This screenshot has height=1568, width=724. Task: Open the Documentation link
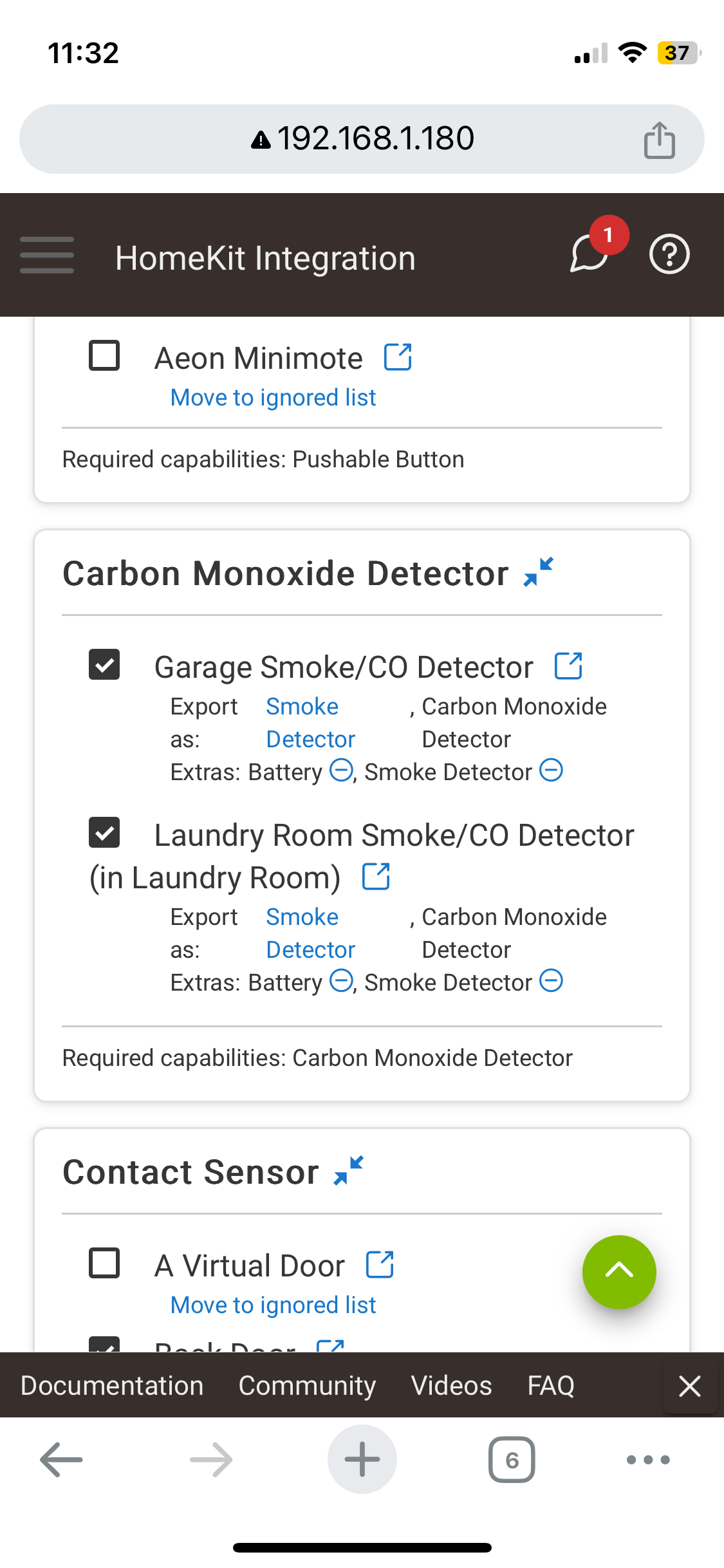click(112, 1385)
